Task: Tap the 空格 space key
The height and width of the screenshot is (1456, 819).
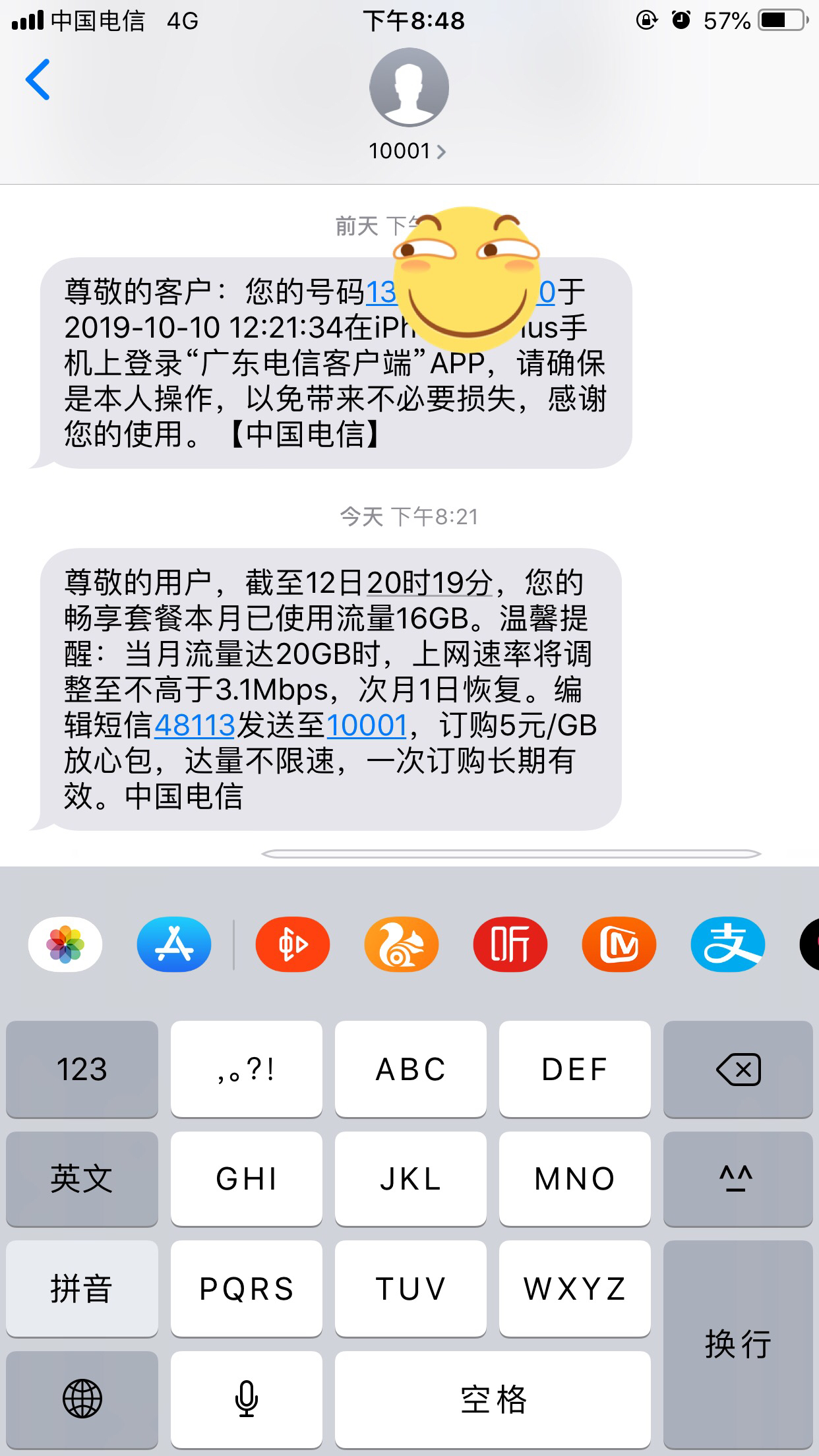Action: (x=493, y=1398)
